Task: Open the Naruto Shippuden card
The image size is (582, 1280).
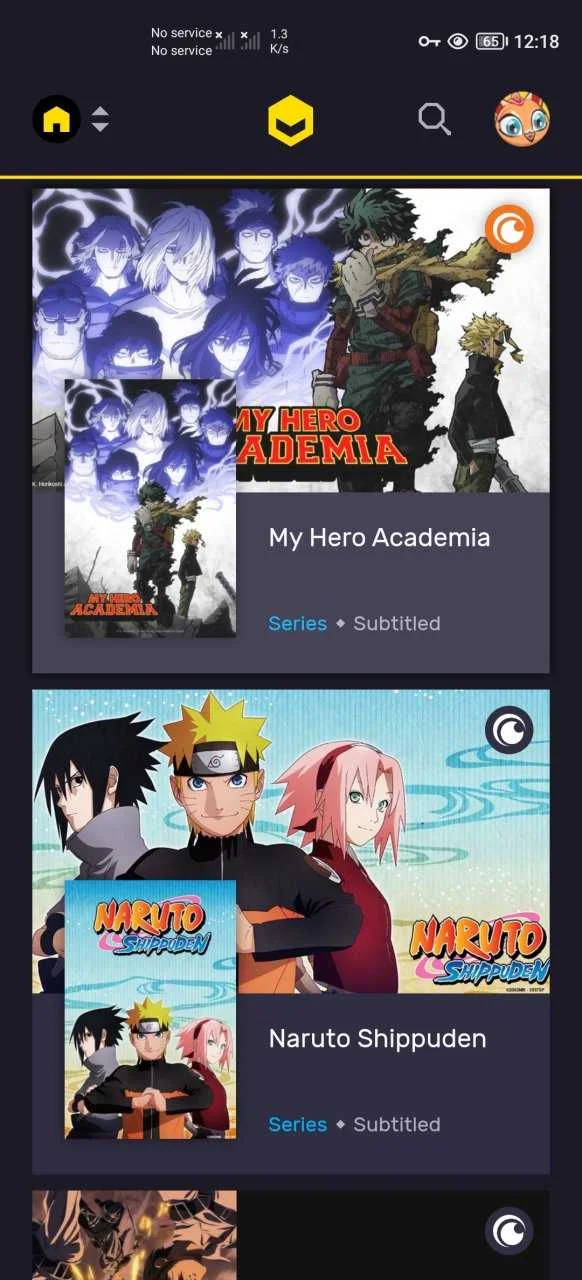Action: (x=291, y=932)
